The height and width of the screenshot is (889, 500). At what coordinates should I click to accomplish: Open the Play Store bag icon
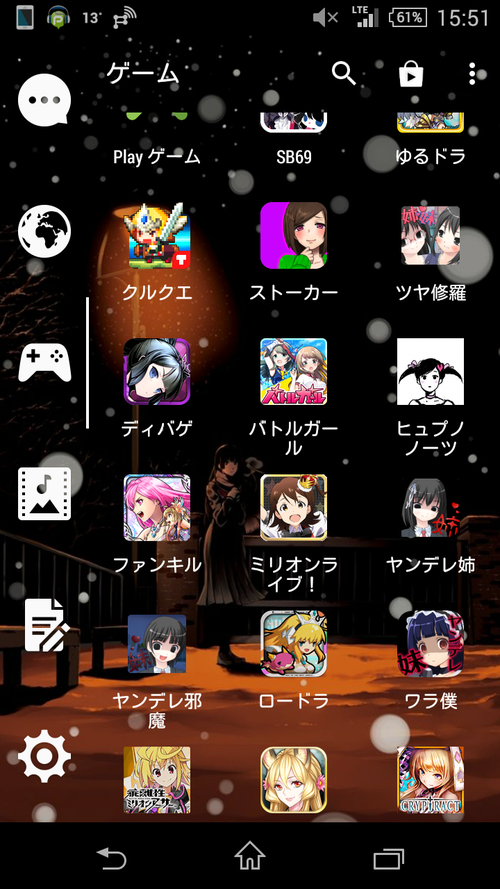(x=411, y=74)
